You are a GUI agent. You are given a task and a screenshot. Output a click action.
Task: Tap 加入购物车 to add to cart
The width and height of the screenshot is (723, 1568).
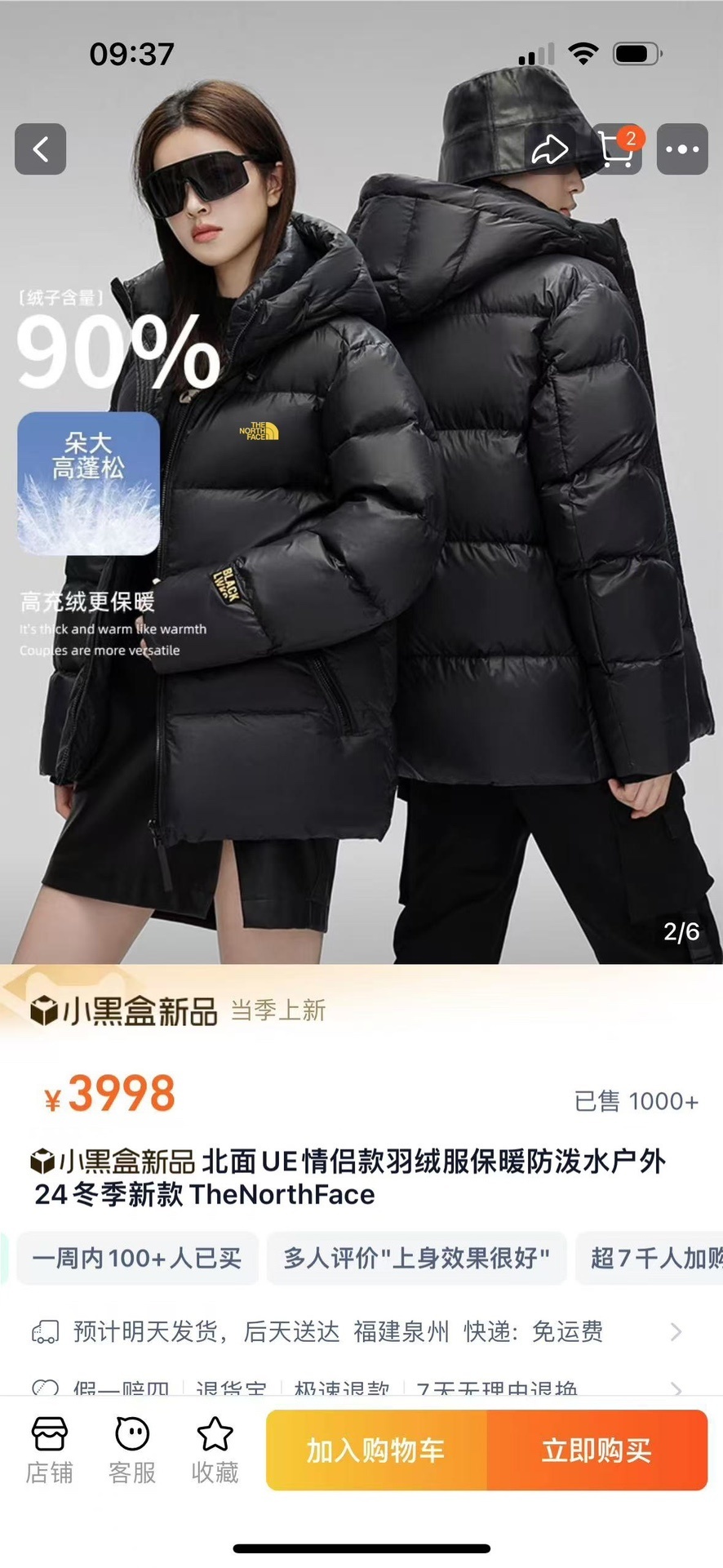coord(376,1450)
